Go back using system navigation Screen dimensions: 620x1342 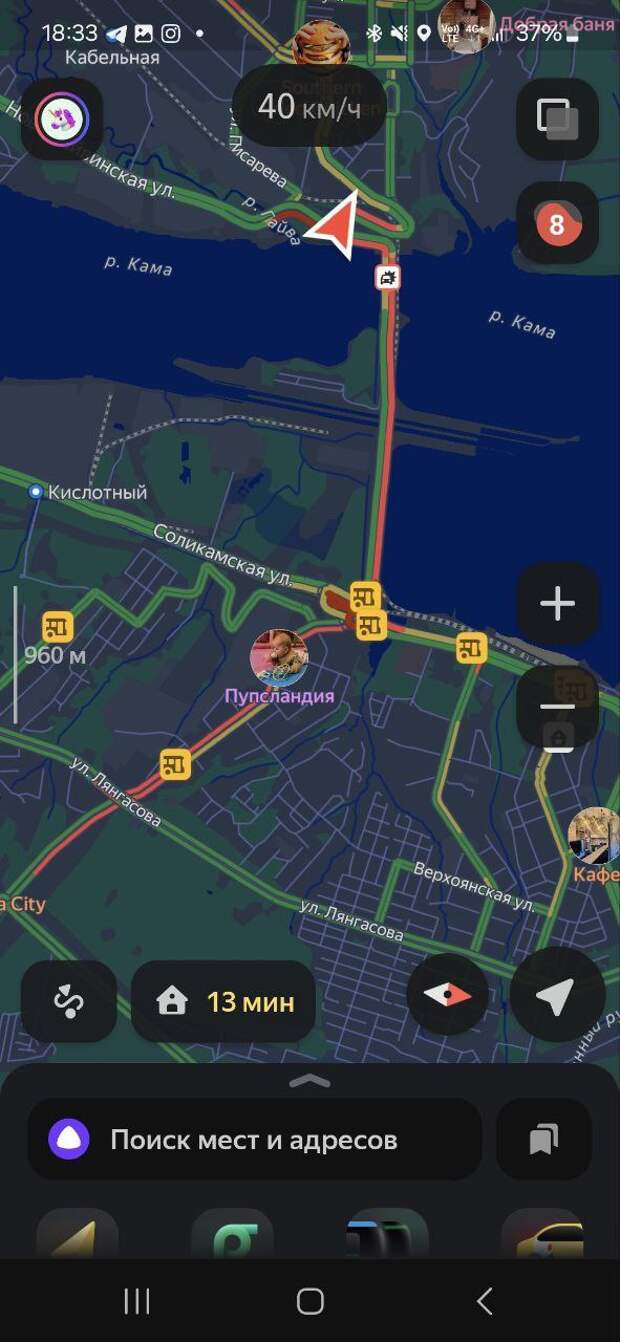[484, 1301]
